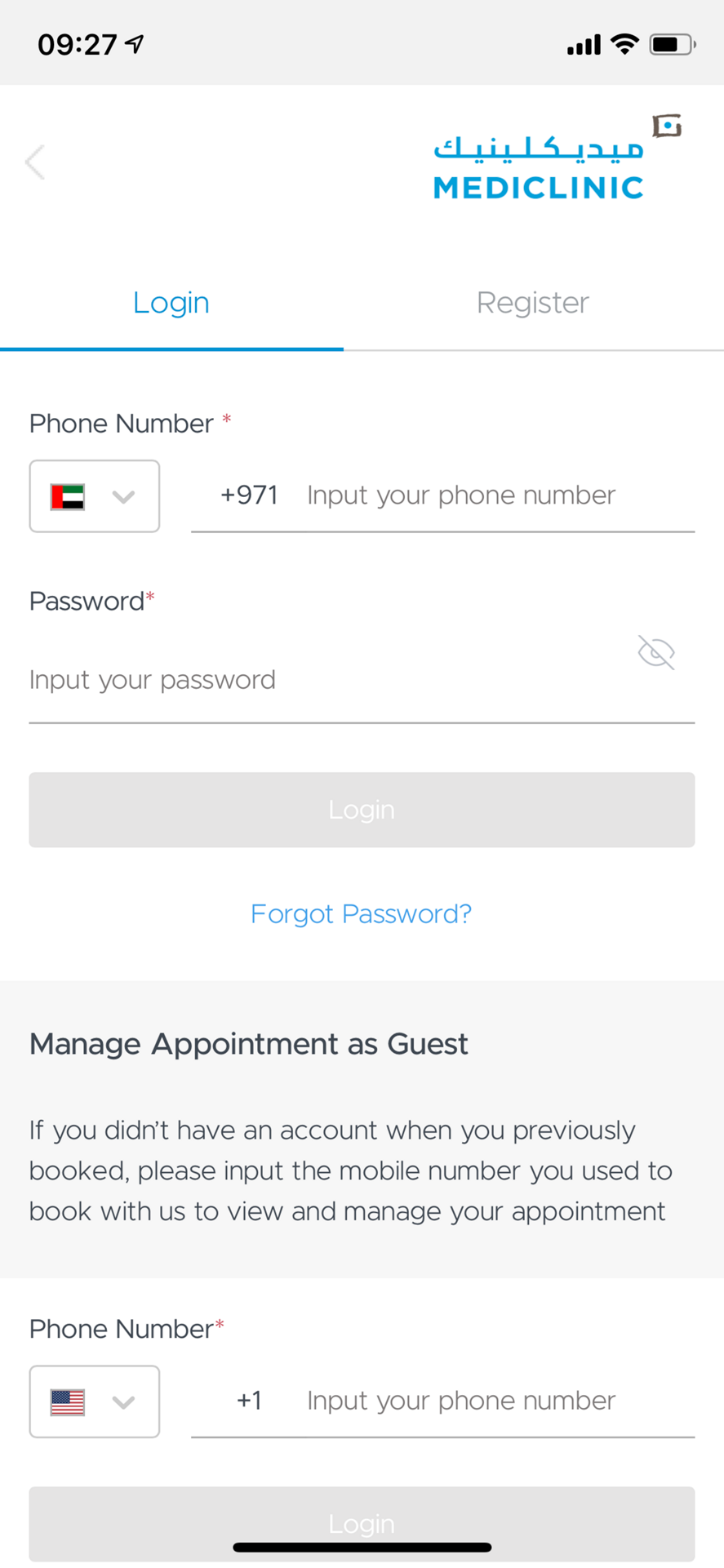This screenshot has width=724, height=1568.
Task: Tap the Login button below password
Action: pyautogui.click(x=362, y=810)
